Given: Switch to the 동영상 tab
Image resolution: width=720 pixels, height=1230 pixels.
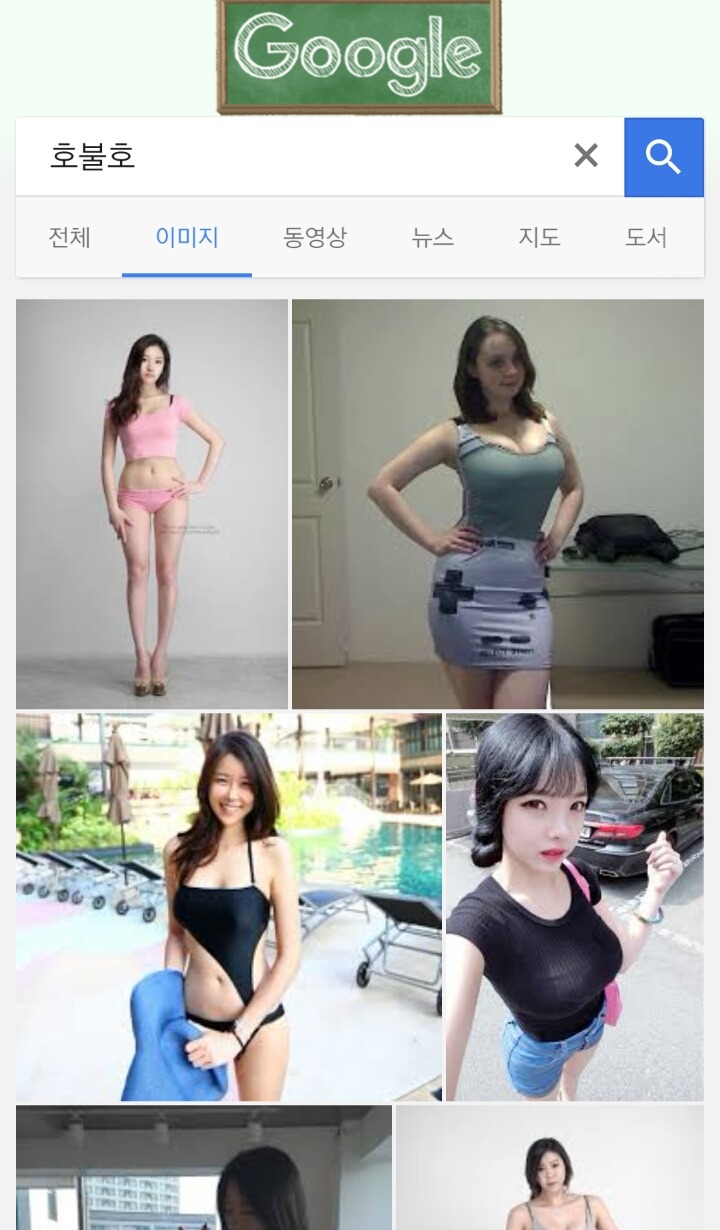Looking at the screenshot, I should pos(314,238).
